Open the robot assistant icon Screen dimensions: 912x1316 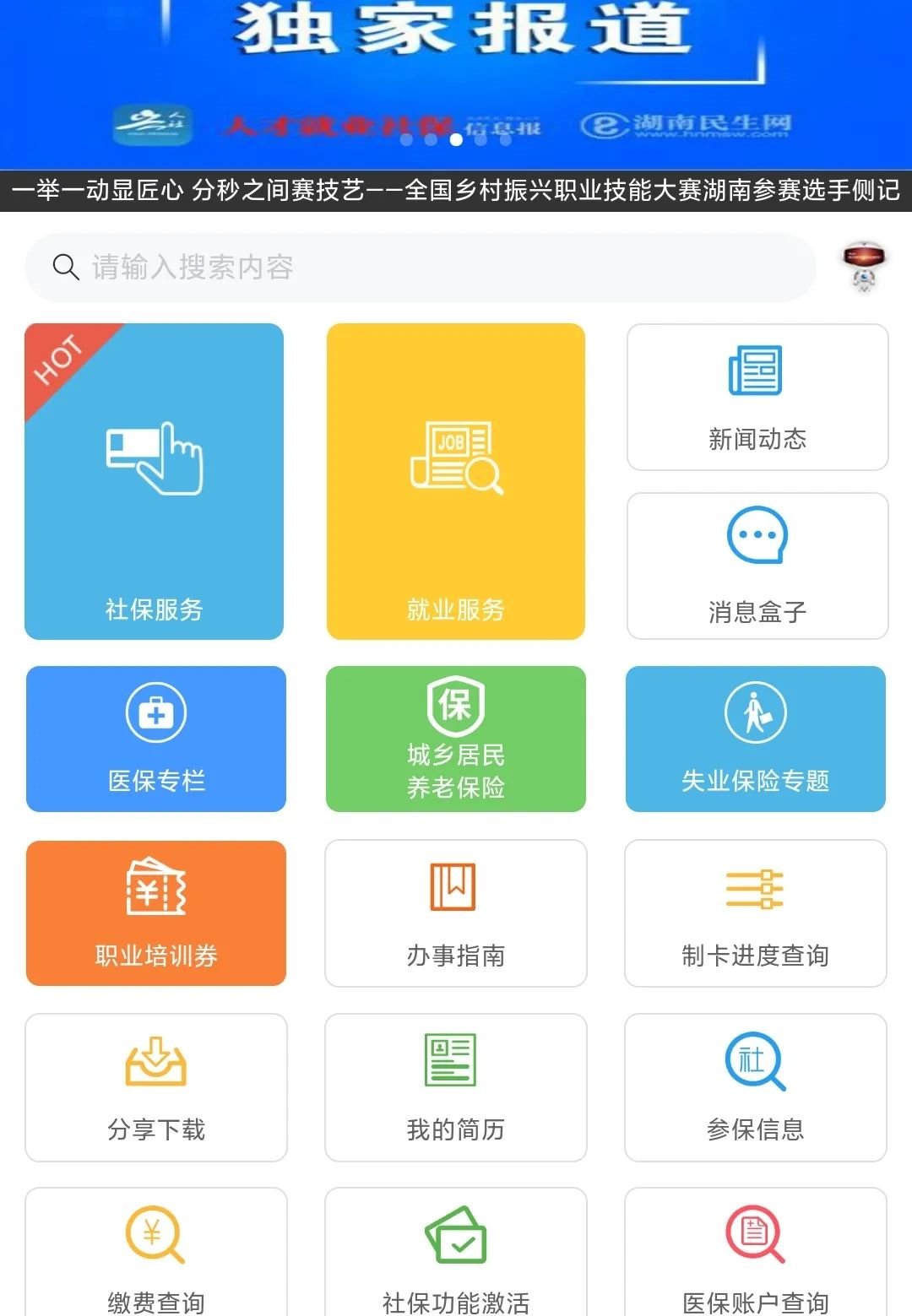[x=863, y=267]
